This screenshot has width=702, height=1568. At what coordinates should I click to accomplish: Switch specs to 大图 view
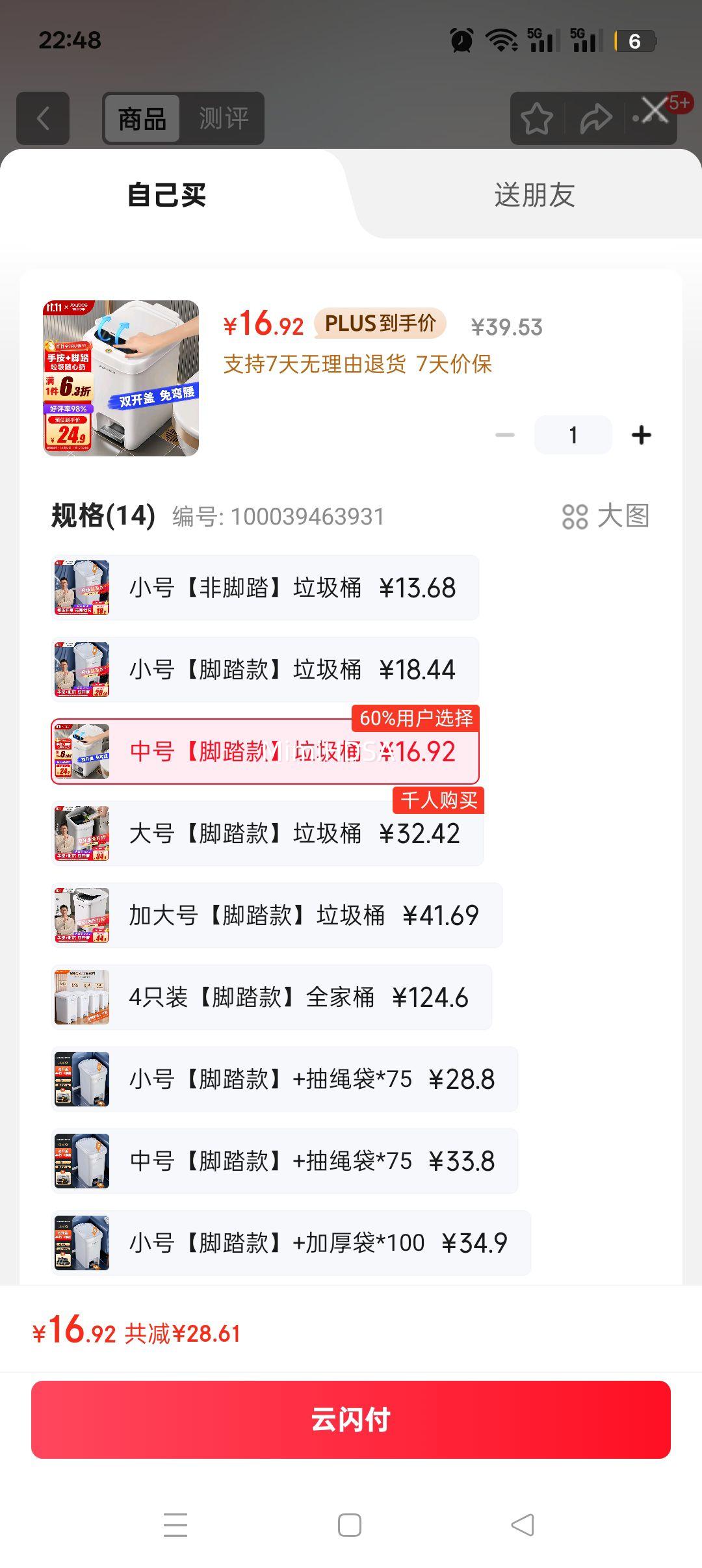click(x=606, y=516)
